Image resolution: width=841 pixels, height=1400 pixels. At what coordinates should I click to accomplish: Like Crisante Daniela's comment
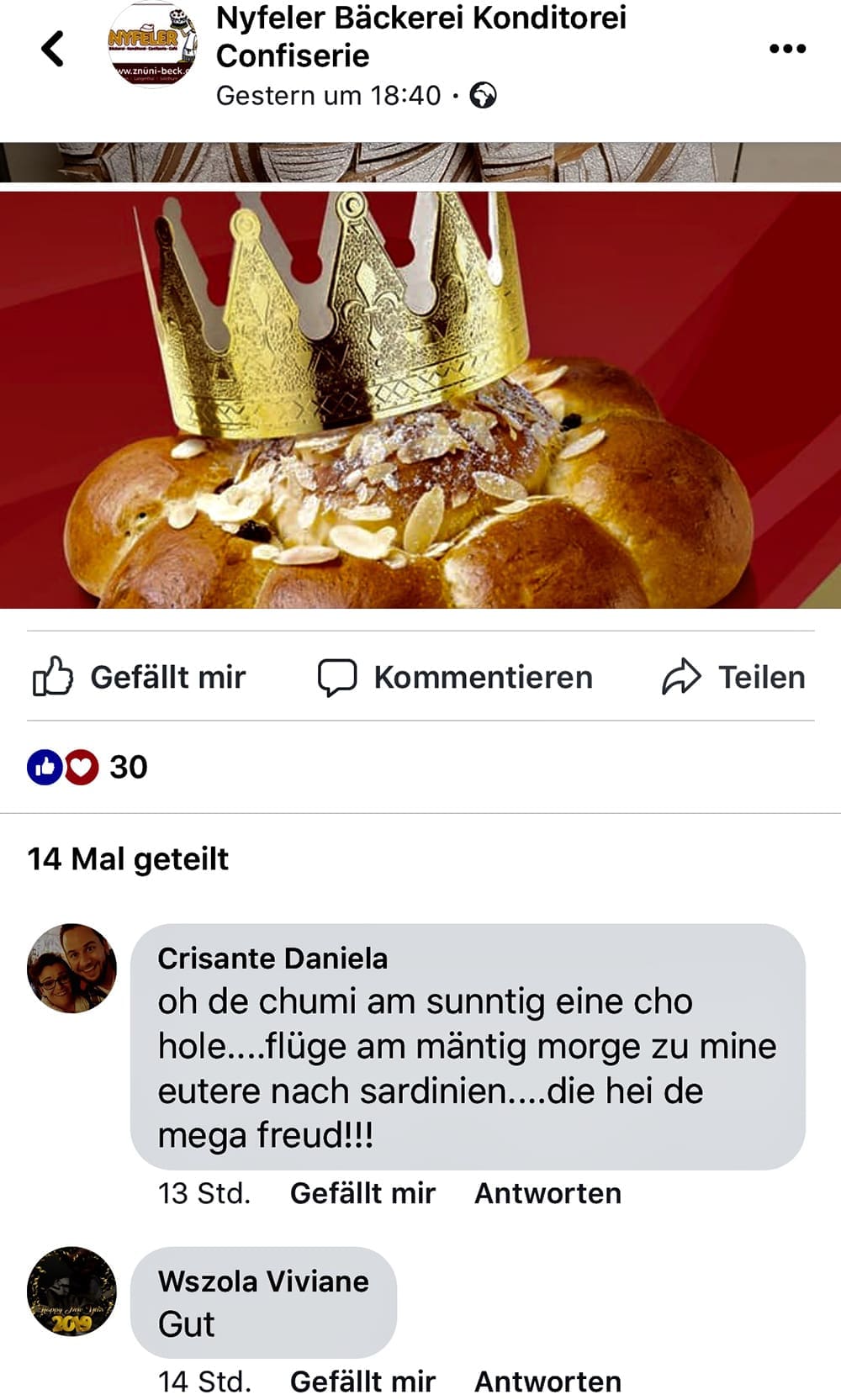click(x=362, y=1193)
